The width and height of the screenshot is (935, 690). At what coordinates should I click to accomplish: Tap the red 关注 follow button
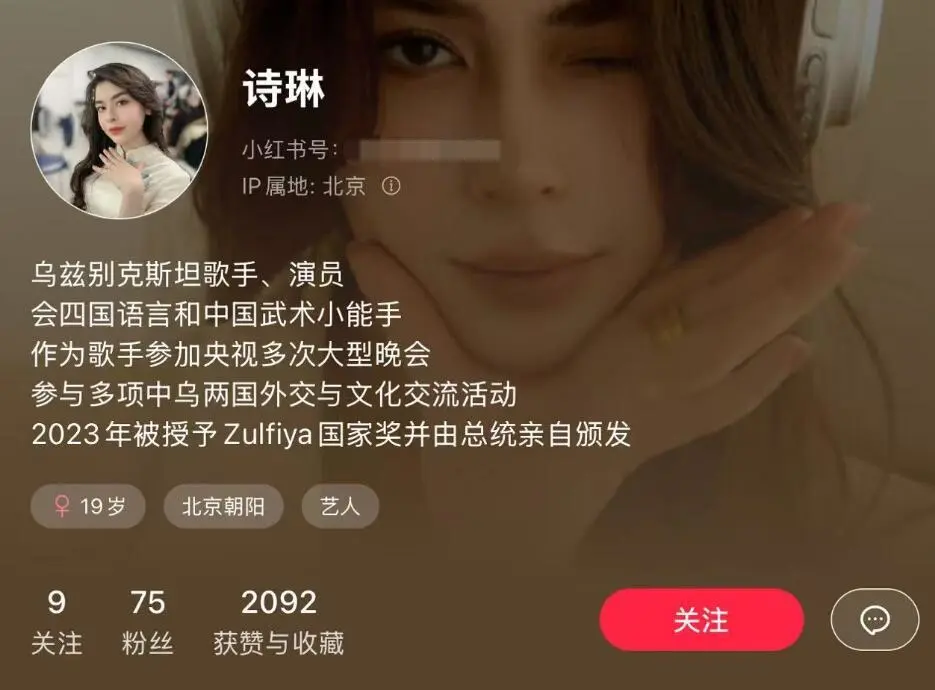pos(701,620)
